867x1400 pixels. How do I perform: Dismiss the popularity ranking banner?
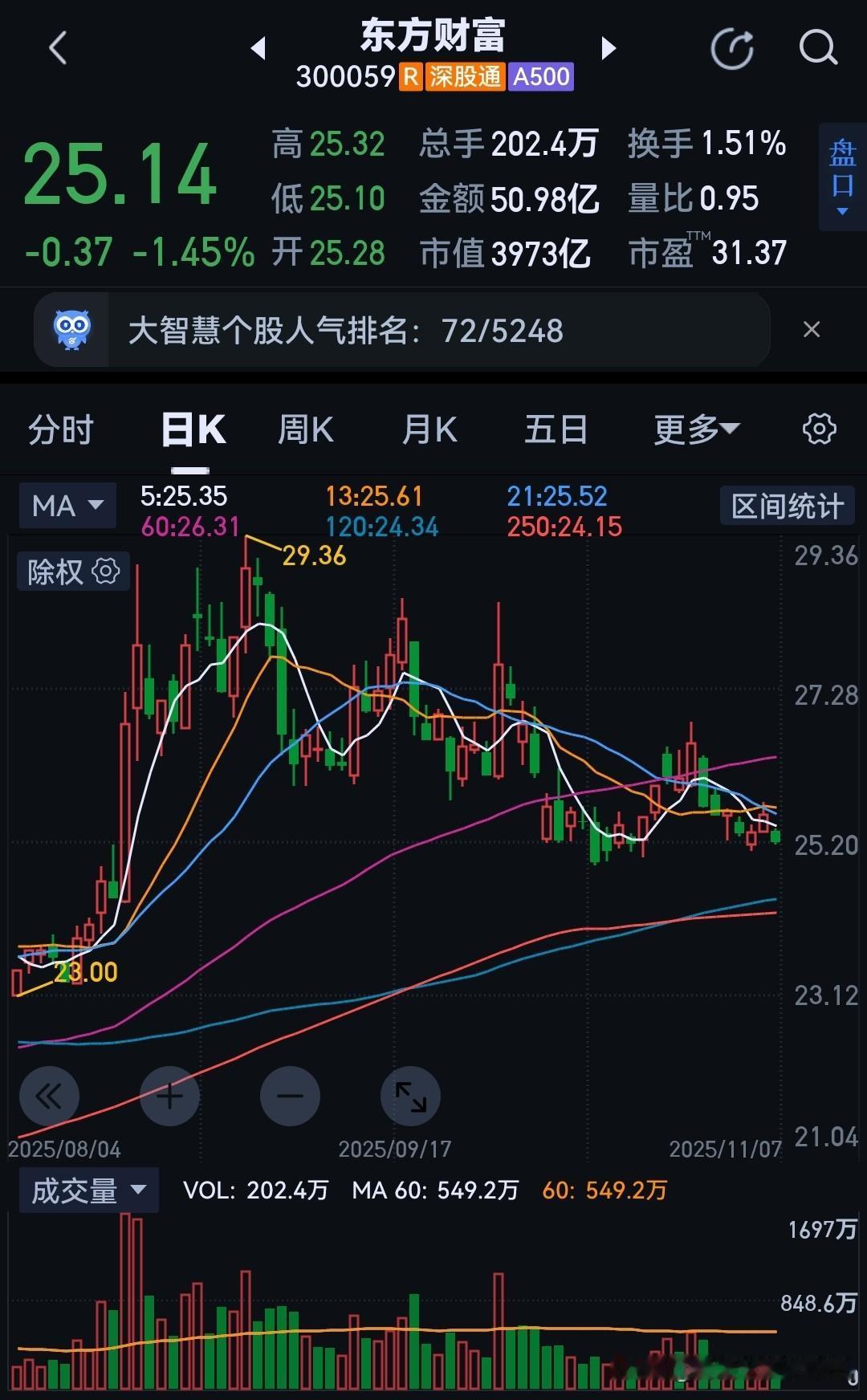point(811,329)
